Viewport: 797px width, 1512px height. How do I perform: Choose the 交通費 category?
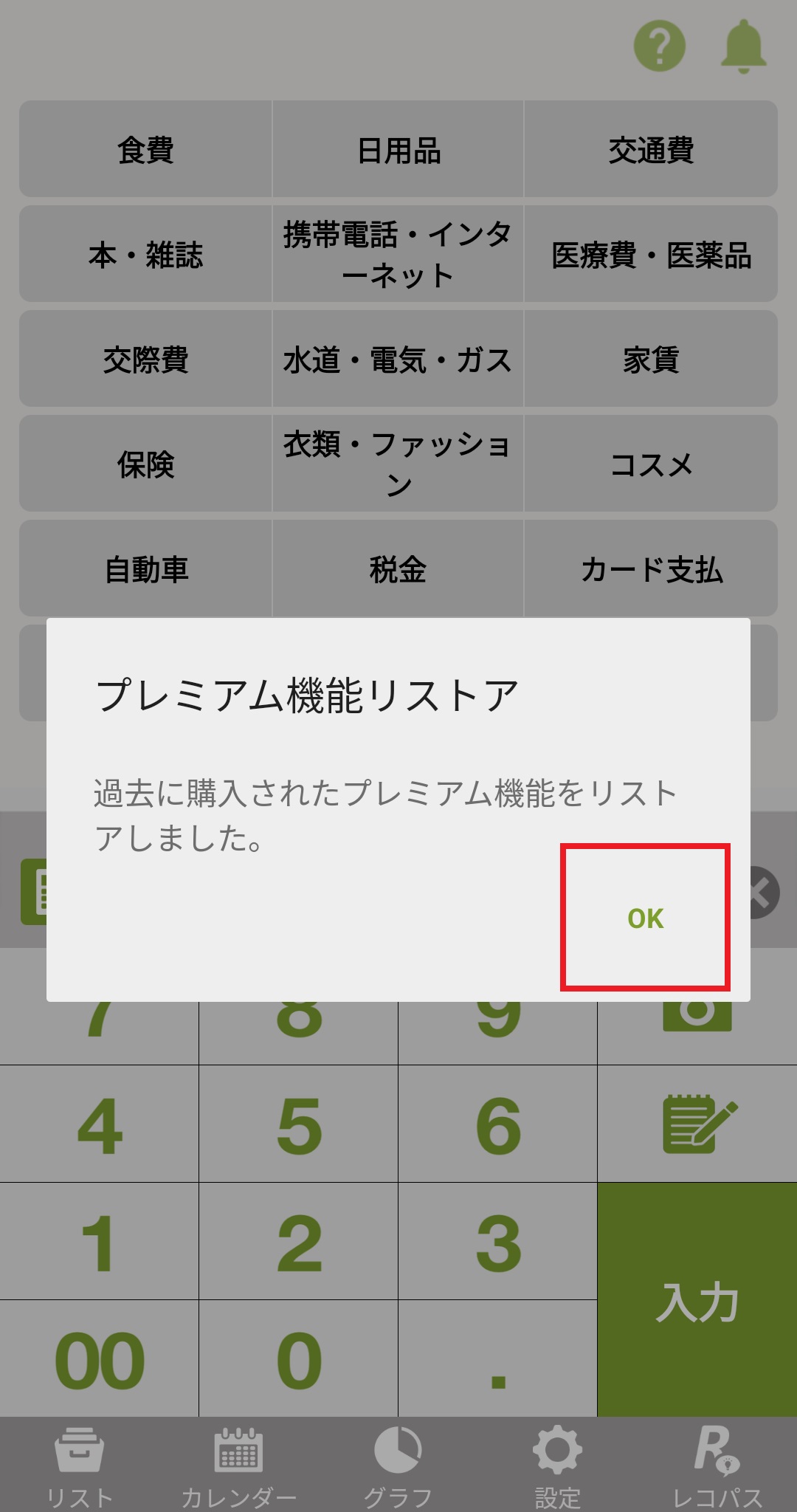[x=650, y=150]
